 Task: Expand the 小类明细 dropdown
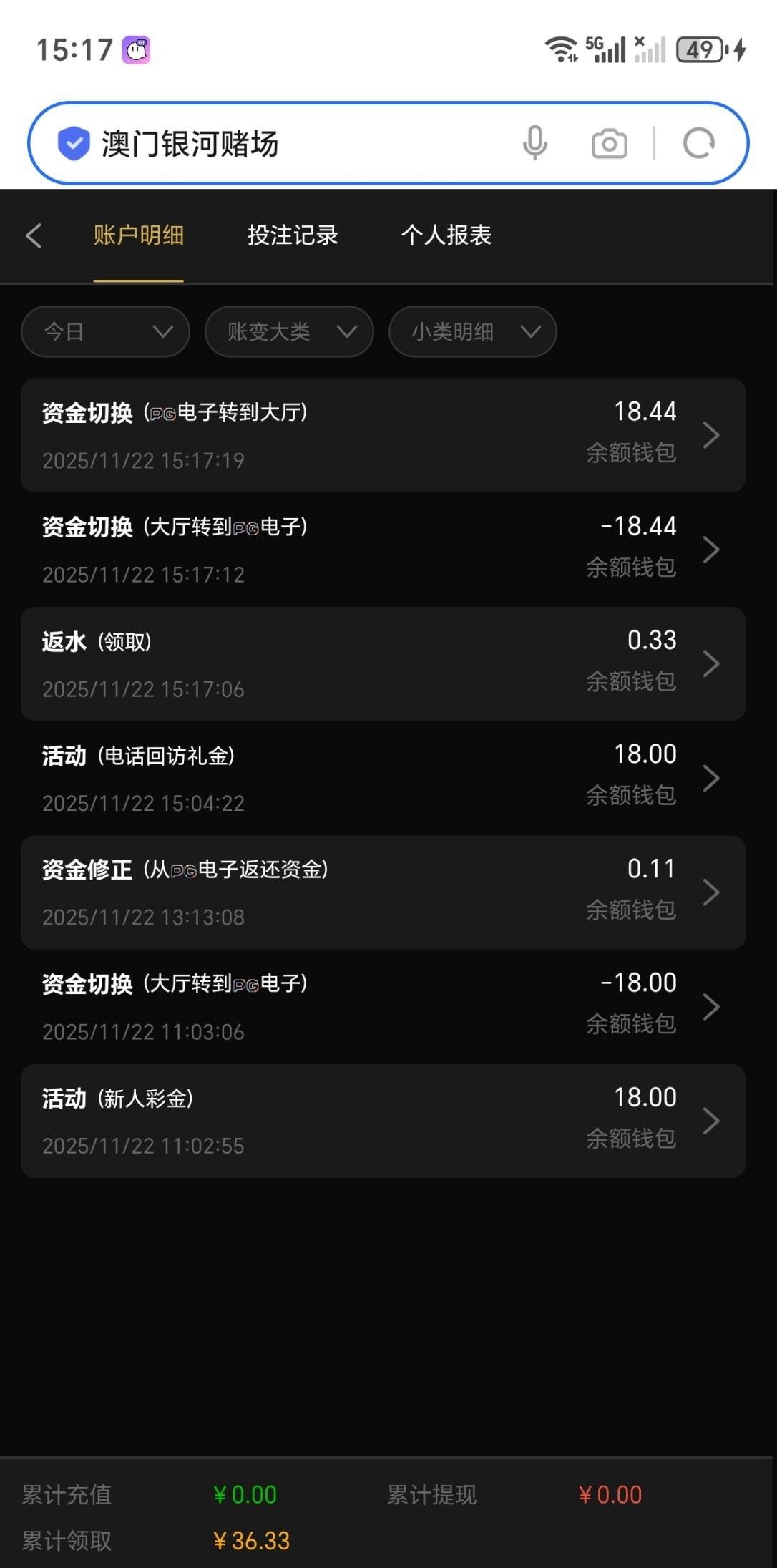(472, 331)
